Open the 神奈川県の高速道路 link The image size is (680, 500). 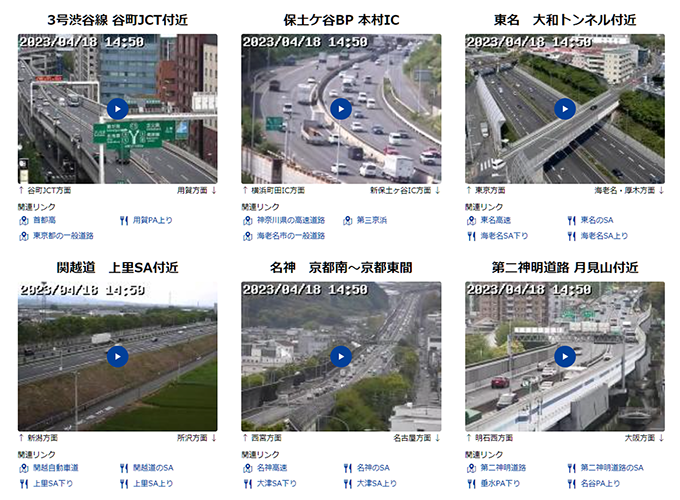[x=291, y=220]
